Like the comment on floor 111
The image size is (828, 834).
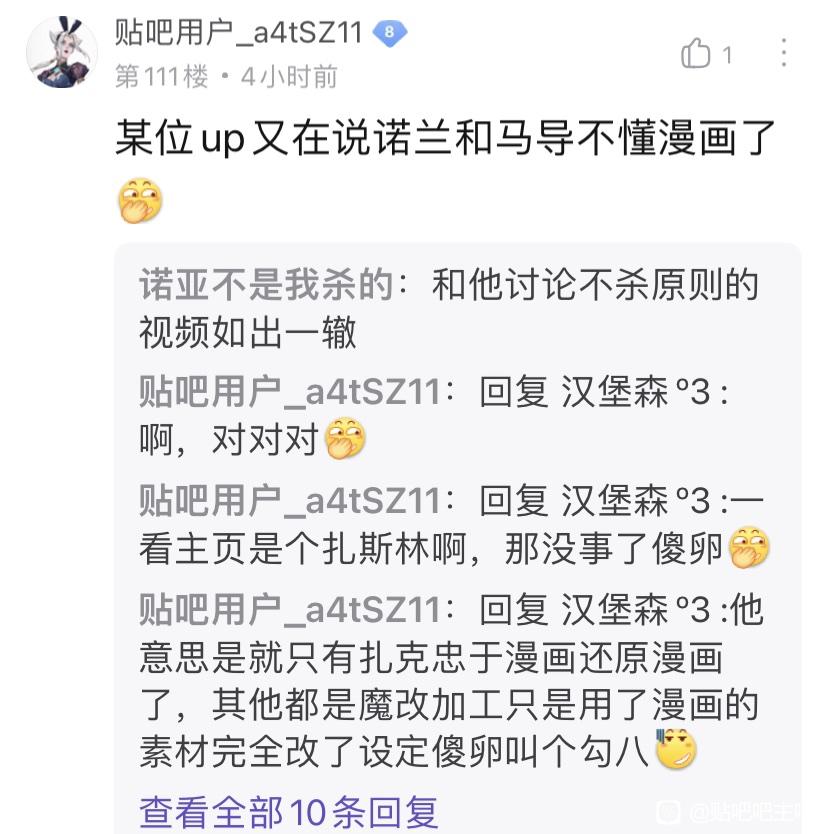pos(697,54)
